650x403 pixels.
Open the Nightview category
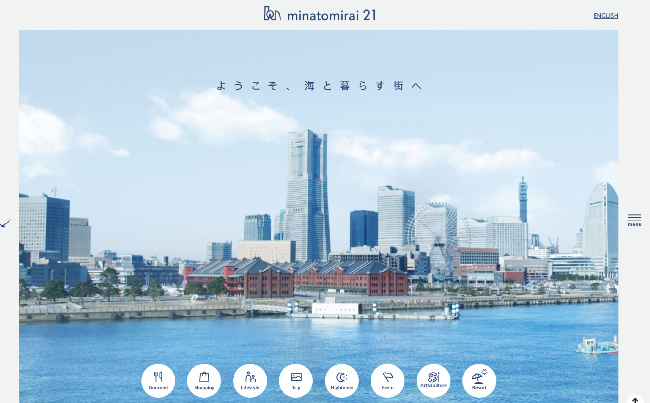click(x=342, y=380)
